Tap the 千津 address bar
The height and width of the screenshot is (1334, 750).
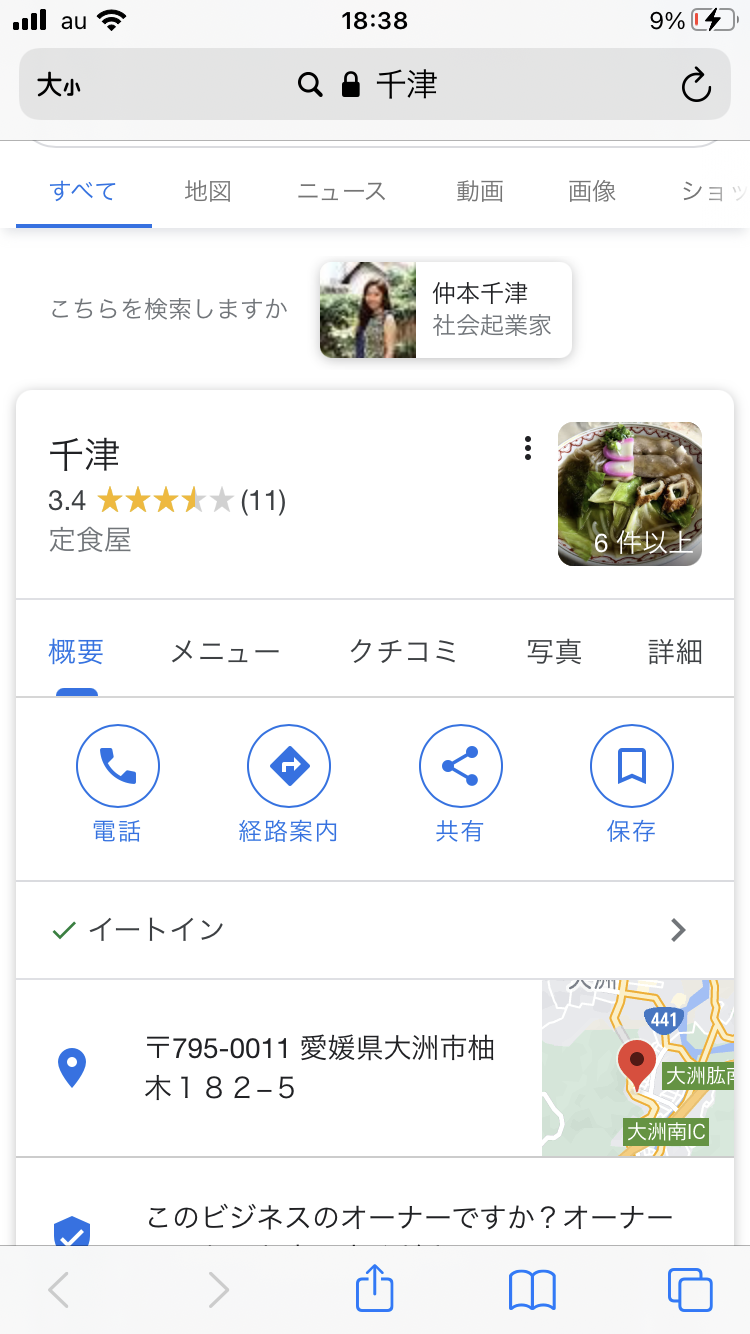[375, 85]
